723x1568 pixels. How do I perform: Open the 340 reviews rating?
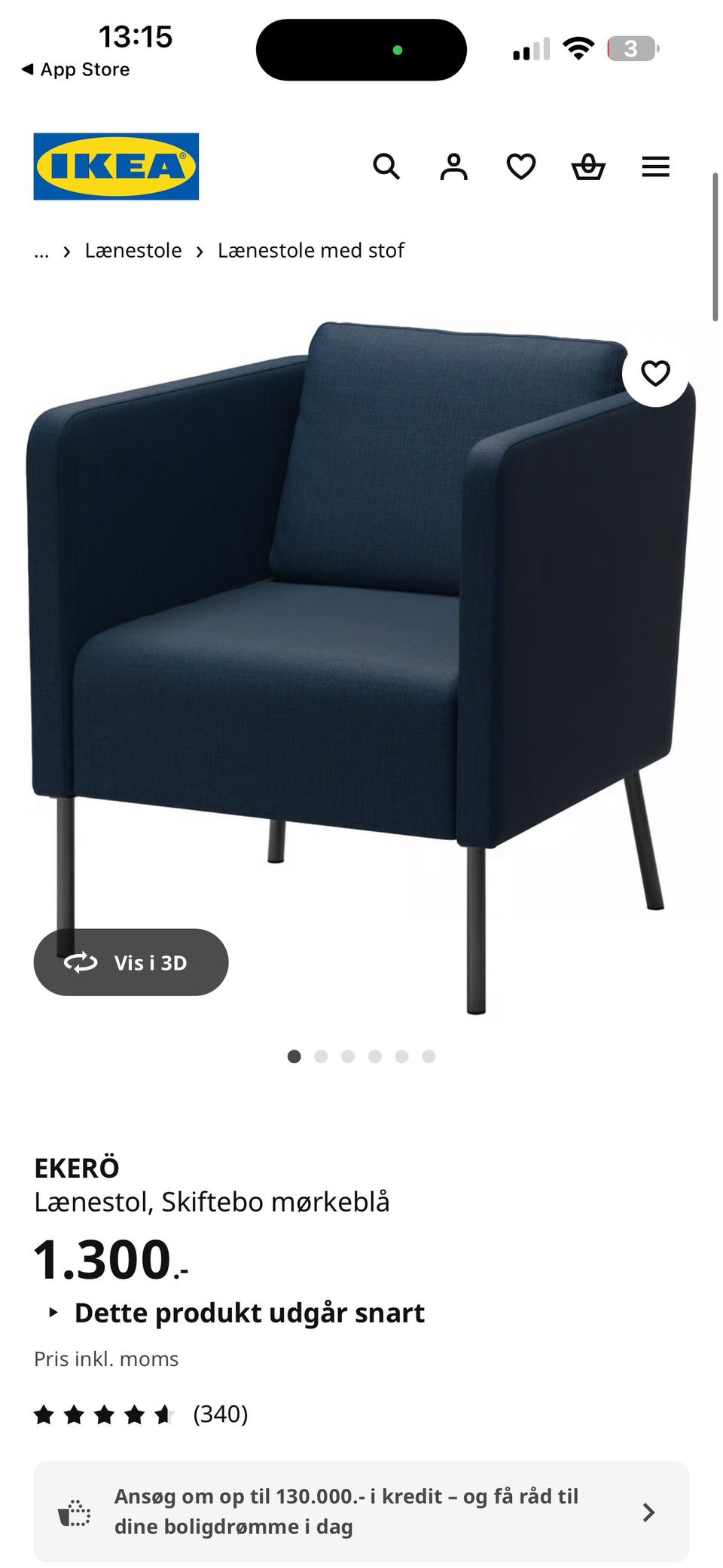coord(141,1414)
